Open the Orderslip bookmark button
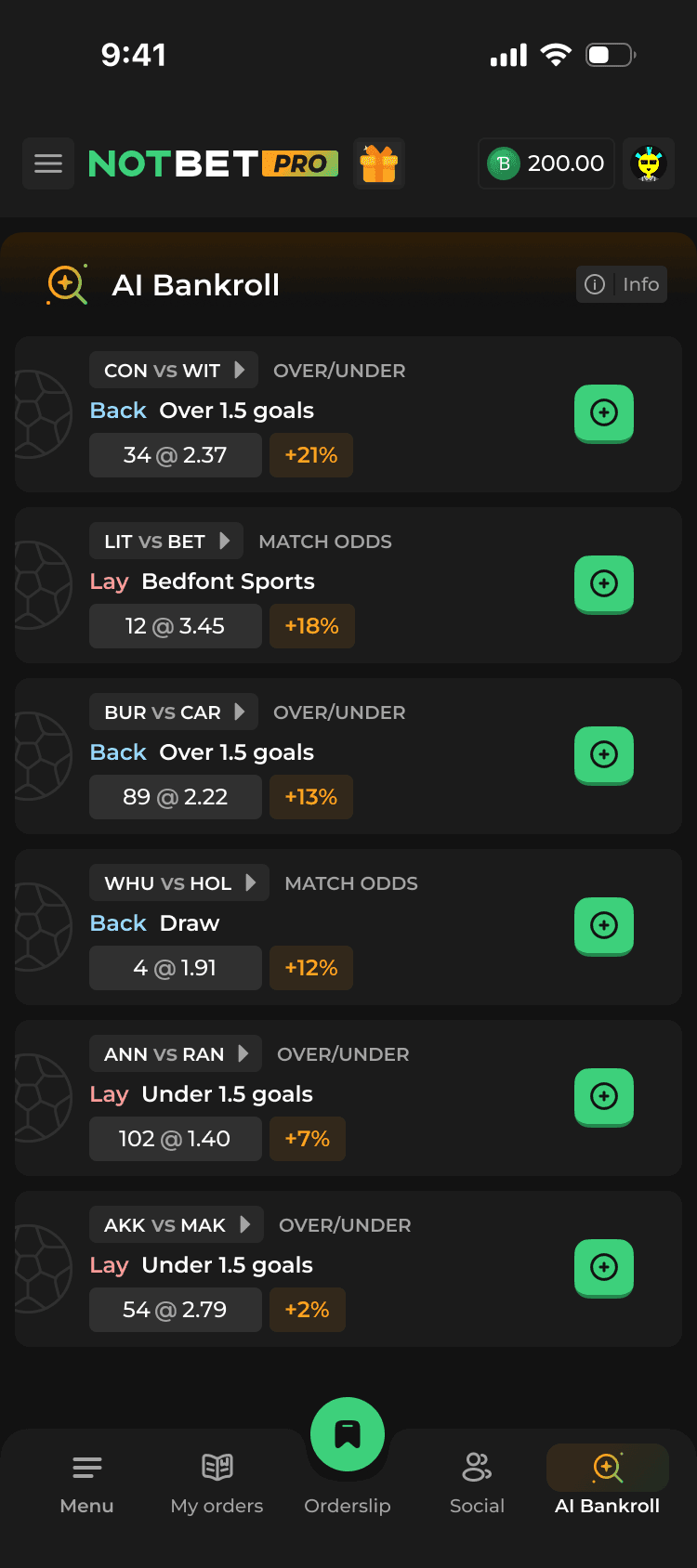This screenshot has height=1568, width=697. click(x=348, y=1434)
